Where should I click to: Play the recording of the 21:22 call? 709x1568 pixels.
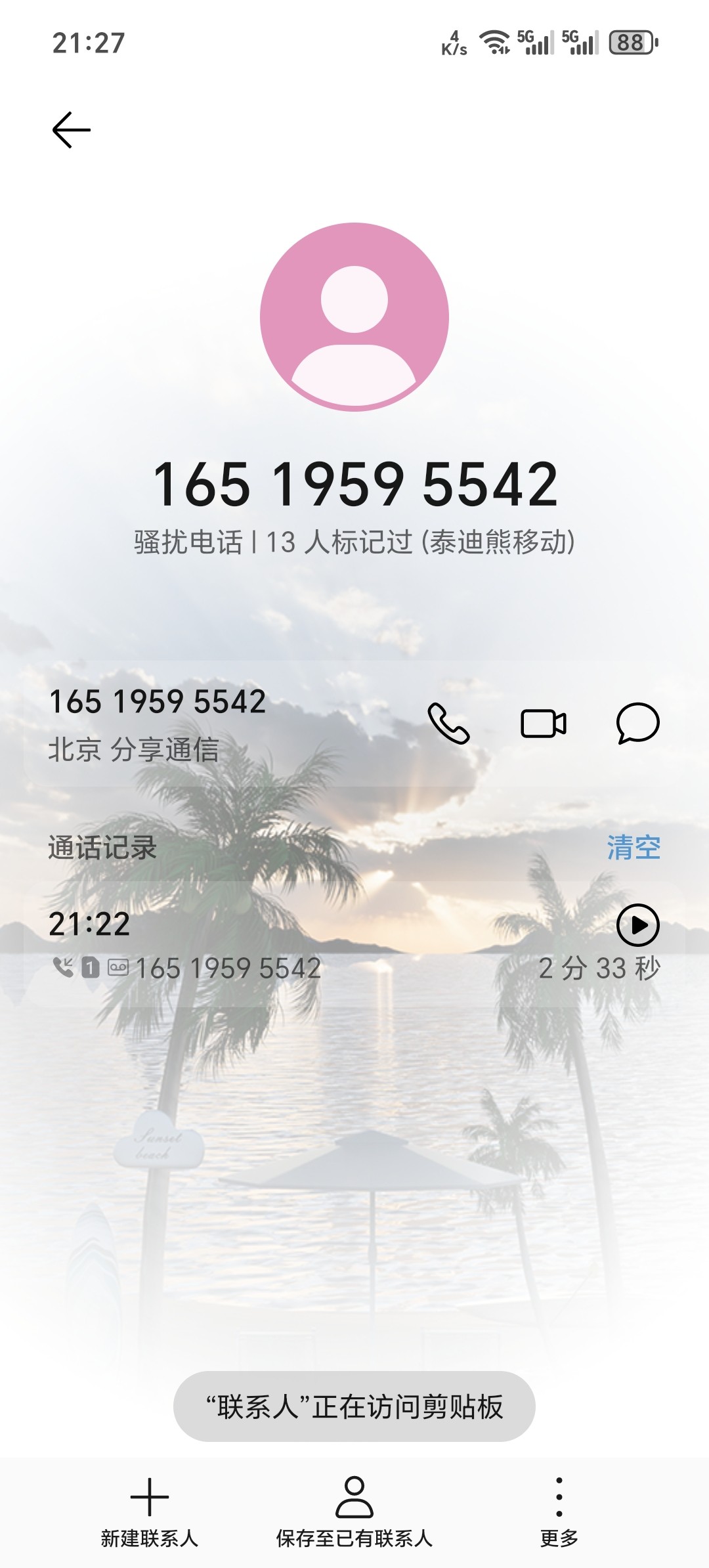click(x=637, y=925)
